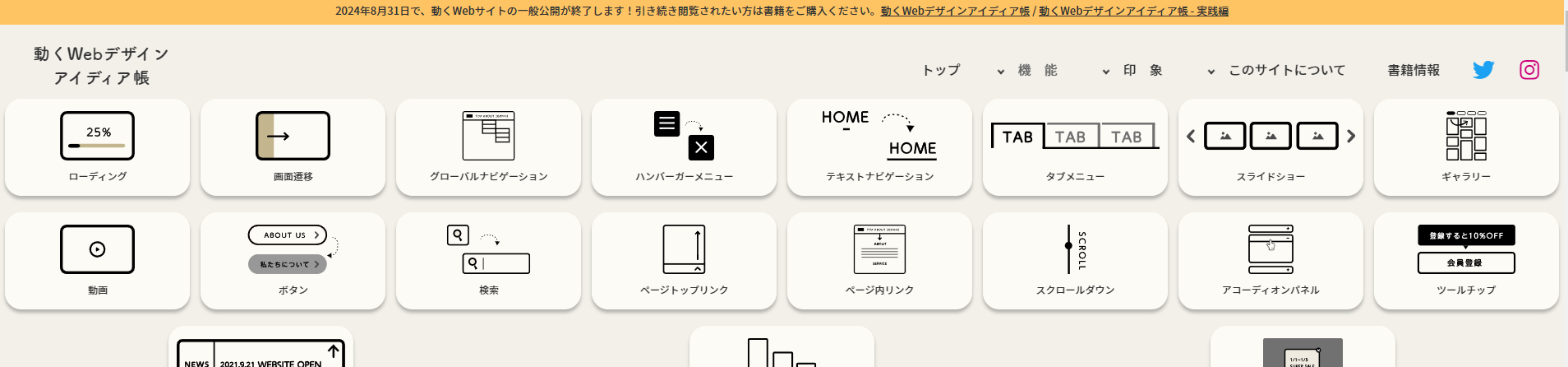Open the スクロールダウン card
The image size is (1568, 367).
1075,261
